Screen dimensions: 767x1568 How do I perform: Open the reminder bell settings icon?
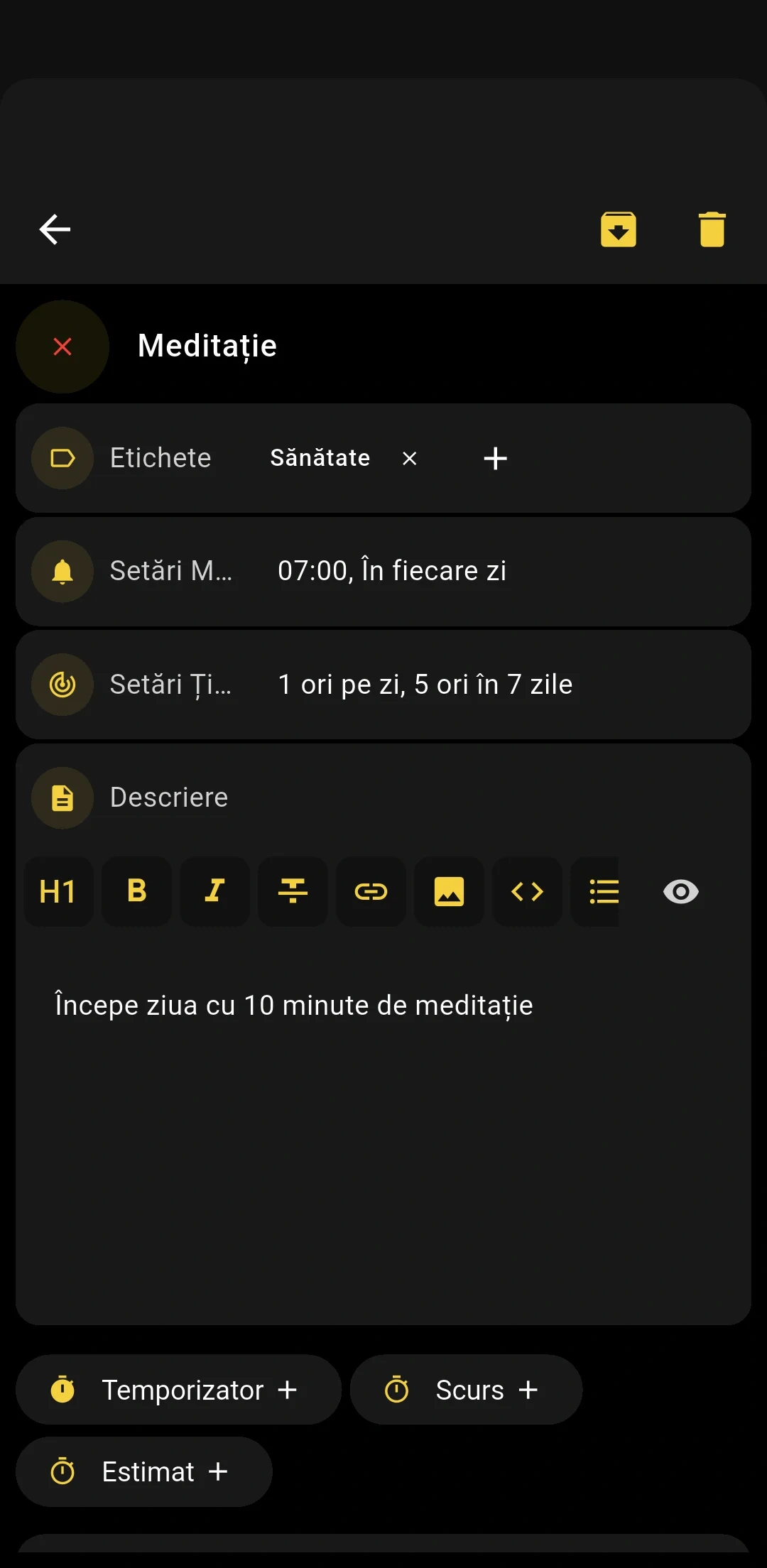(62, 572)
